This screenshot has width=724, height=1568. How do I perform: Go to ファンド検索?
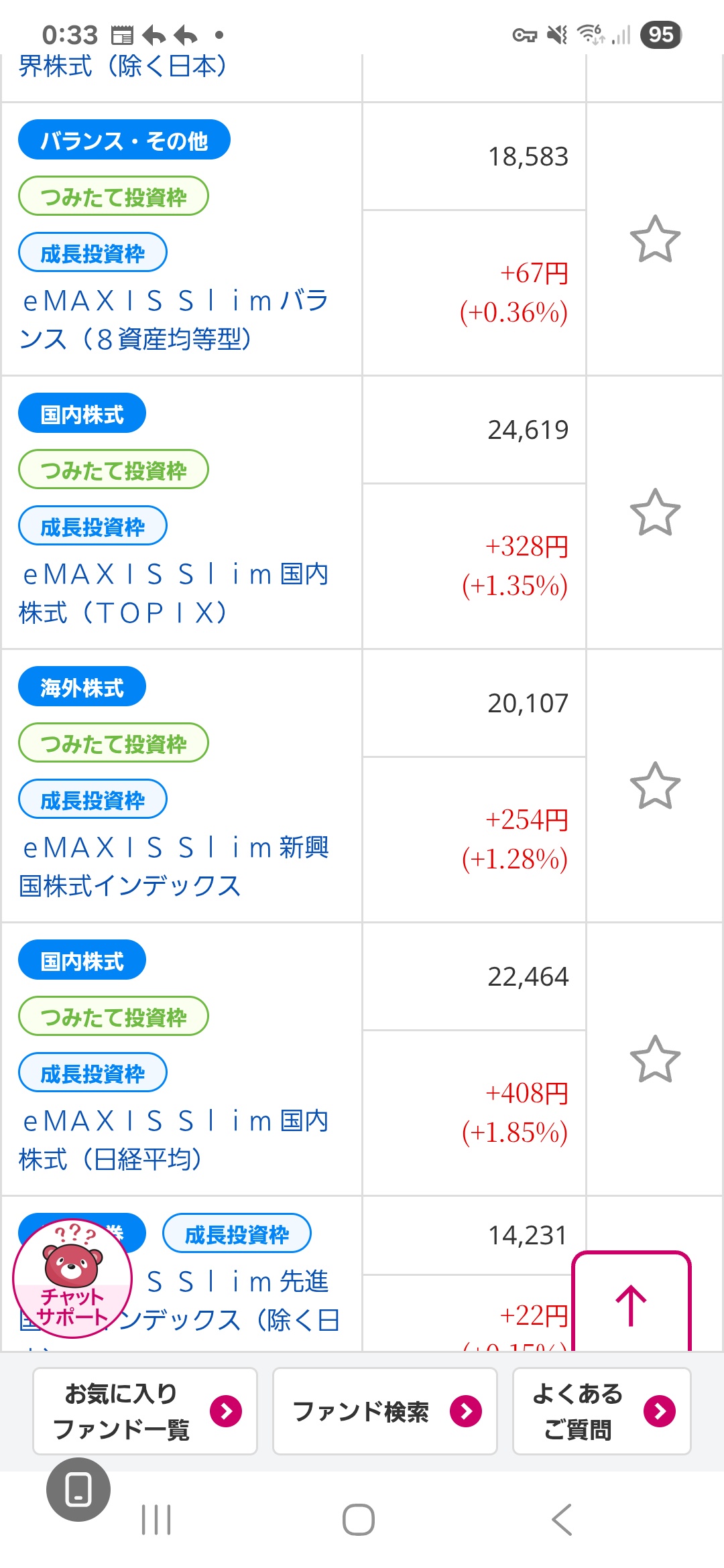(385, 1411)
